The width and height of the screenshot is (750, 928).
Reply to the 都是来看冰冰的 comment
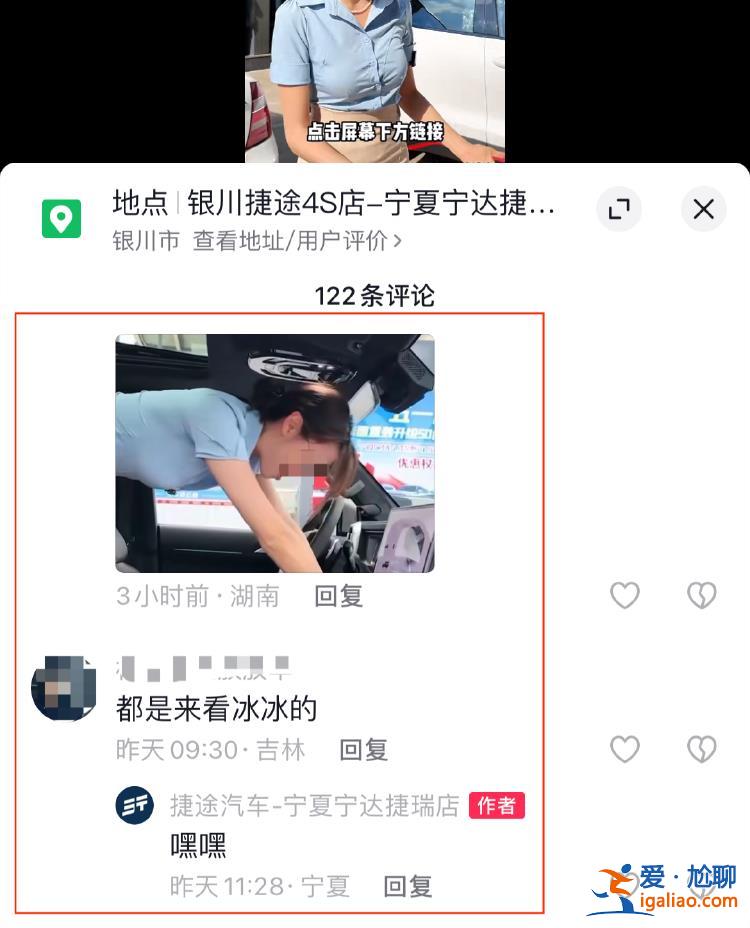(x=363, y=749)
